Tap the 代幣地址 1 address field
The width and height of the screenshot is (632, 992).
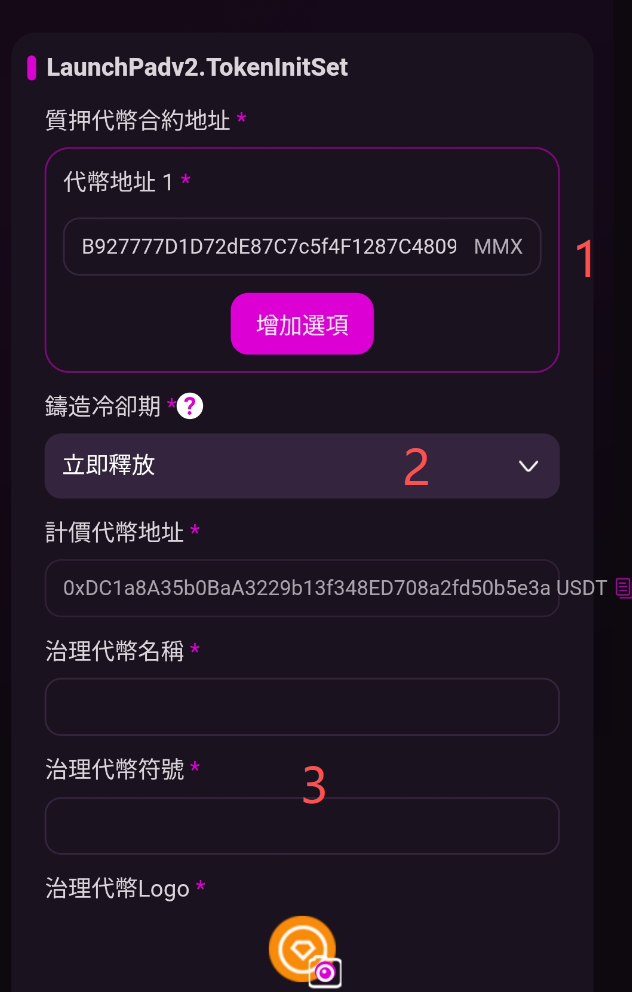[270, 246]
